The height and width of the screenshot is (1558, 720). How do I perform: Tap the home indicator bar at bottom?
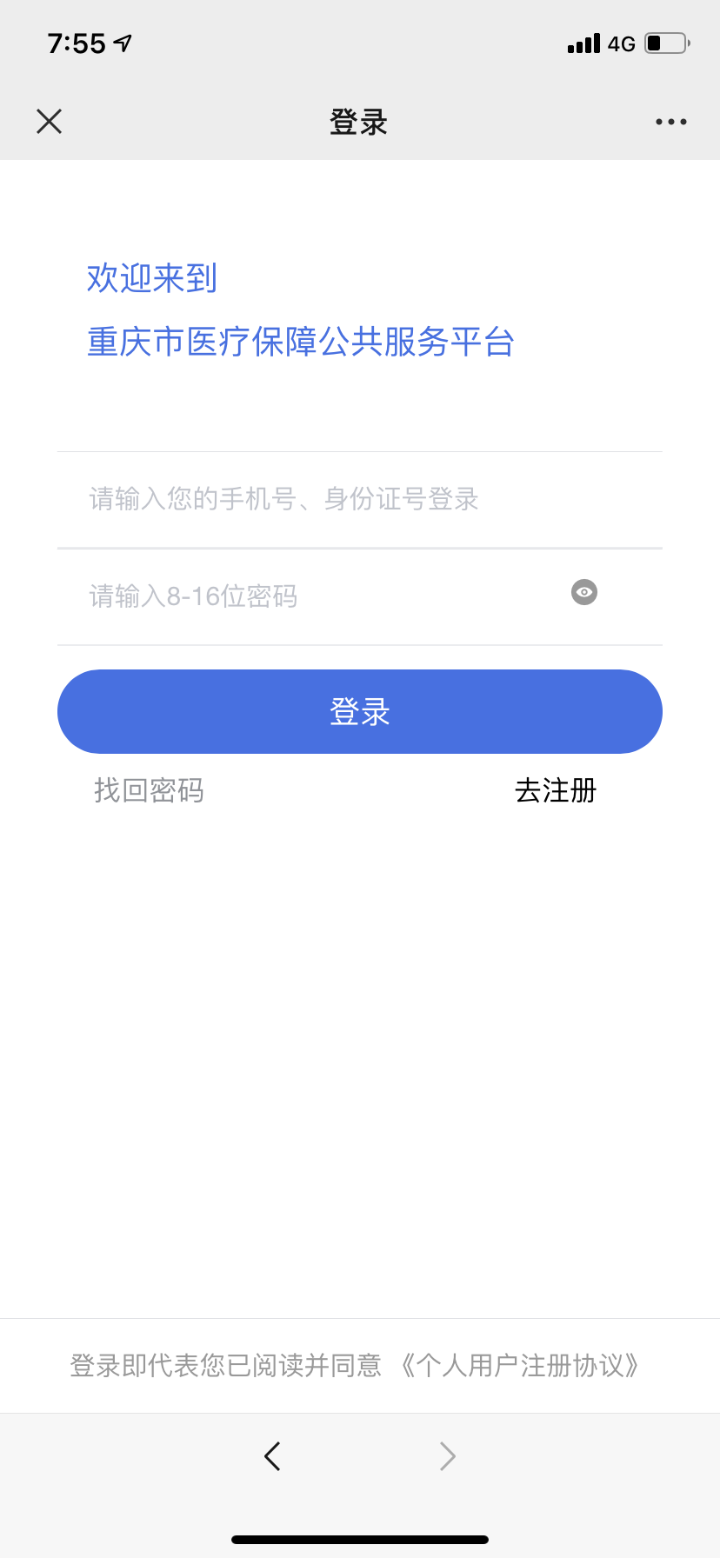(359, 1540)
